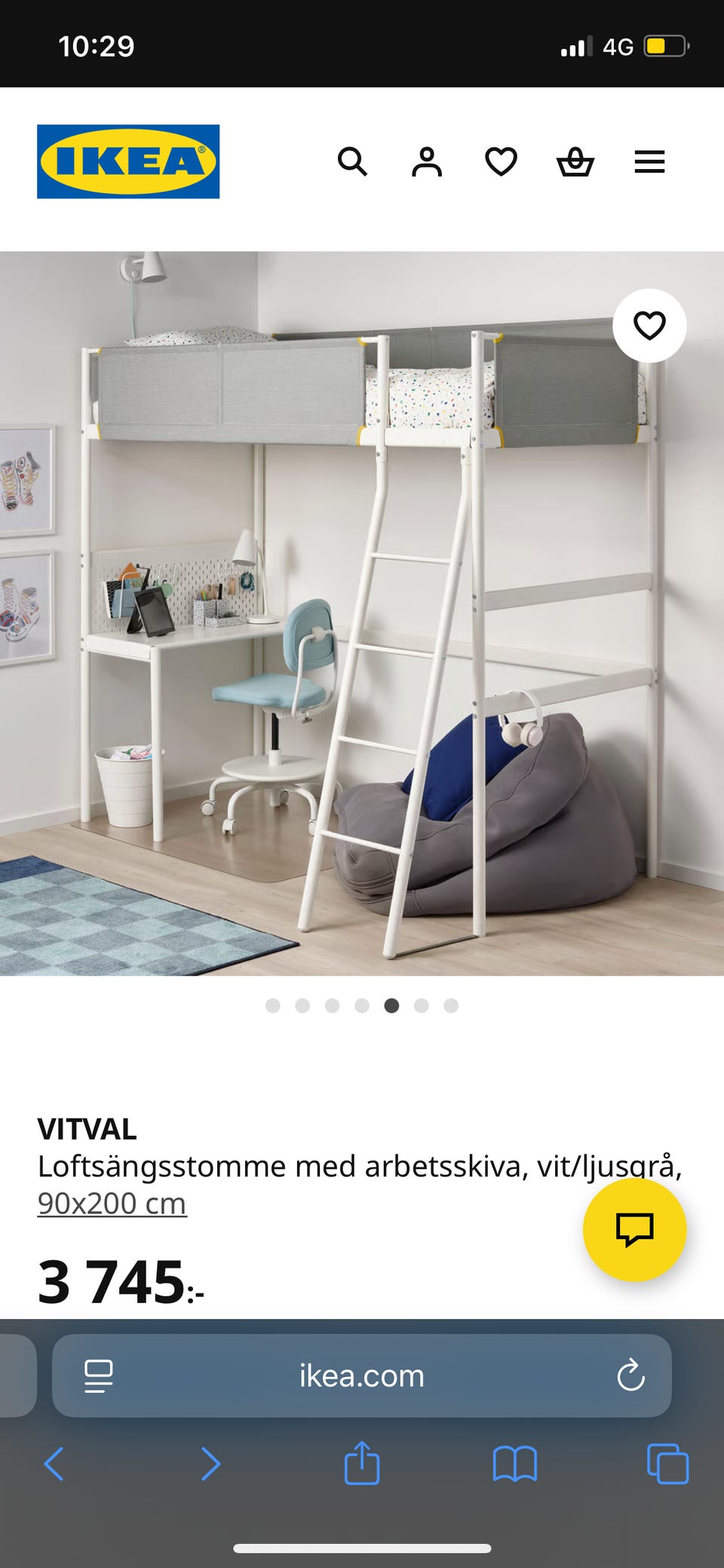
Task: Open the IKEA search
Action: point(353,162)
